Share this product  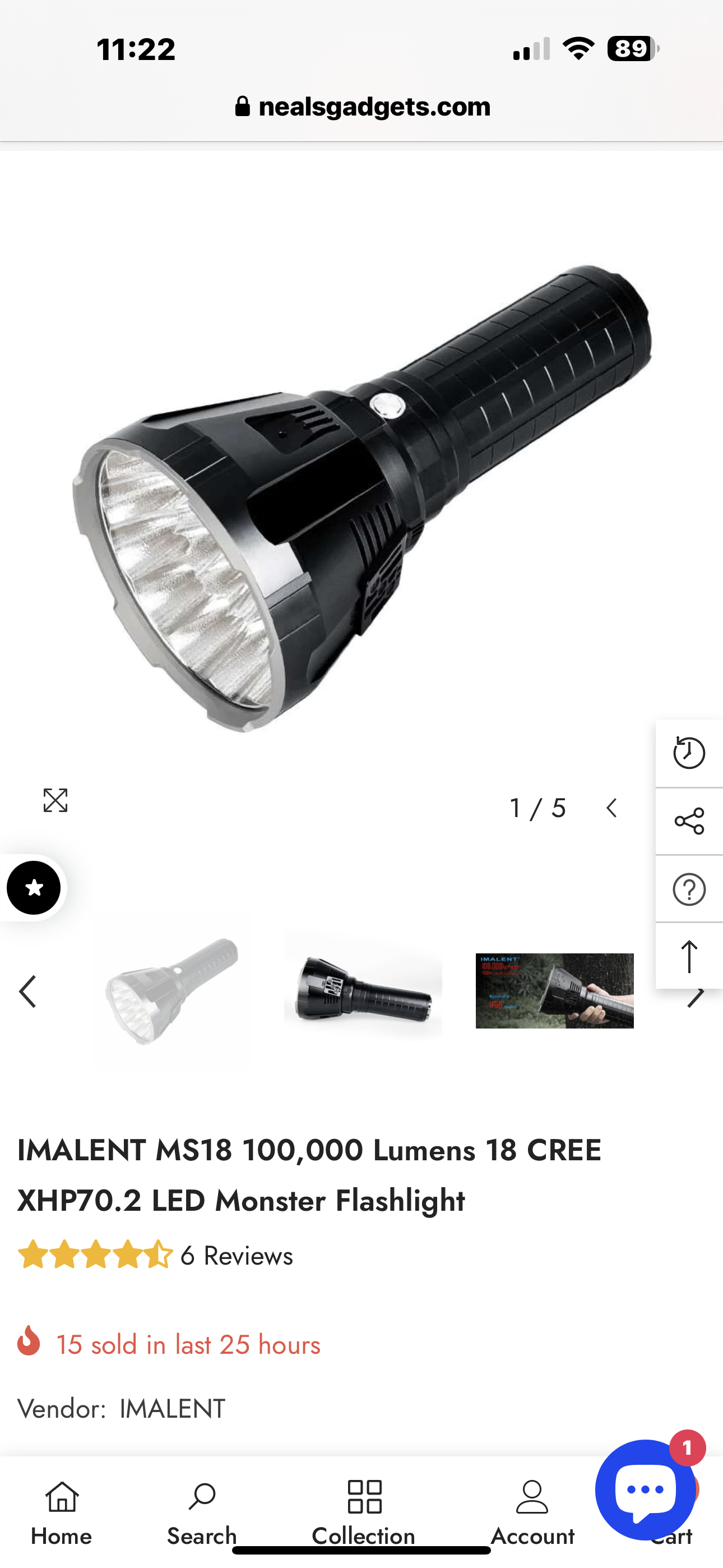pos(689,821)
